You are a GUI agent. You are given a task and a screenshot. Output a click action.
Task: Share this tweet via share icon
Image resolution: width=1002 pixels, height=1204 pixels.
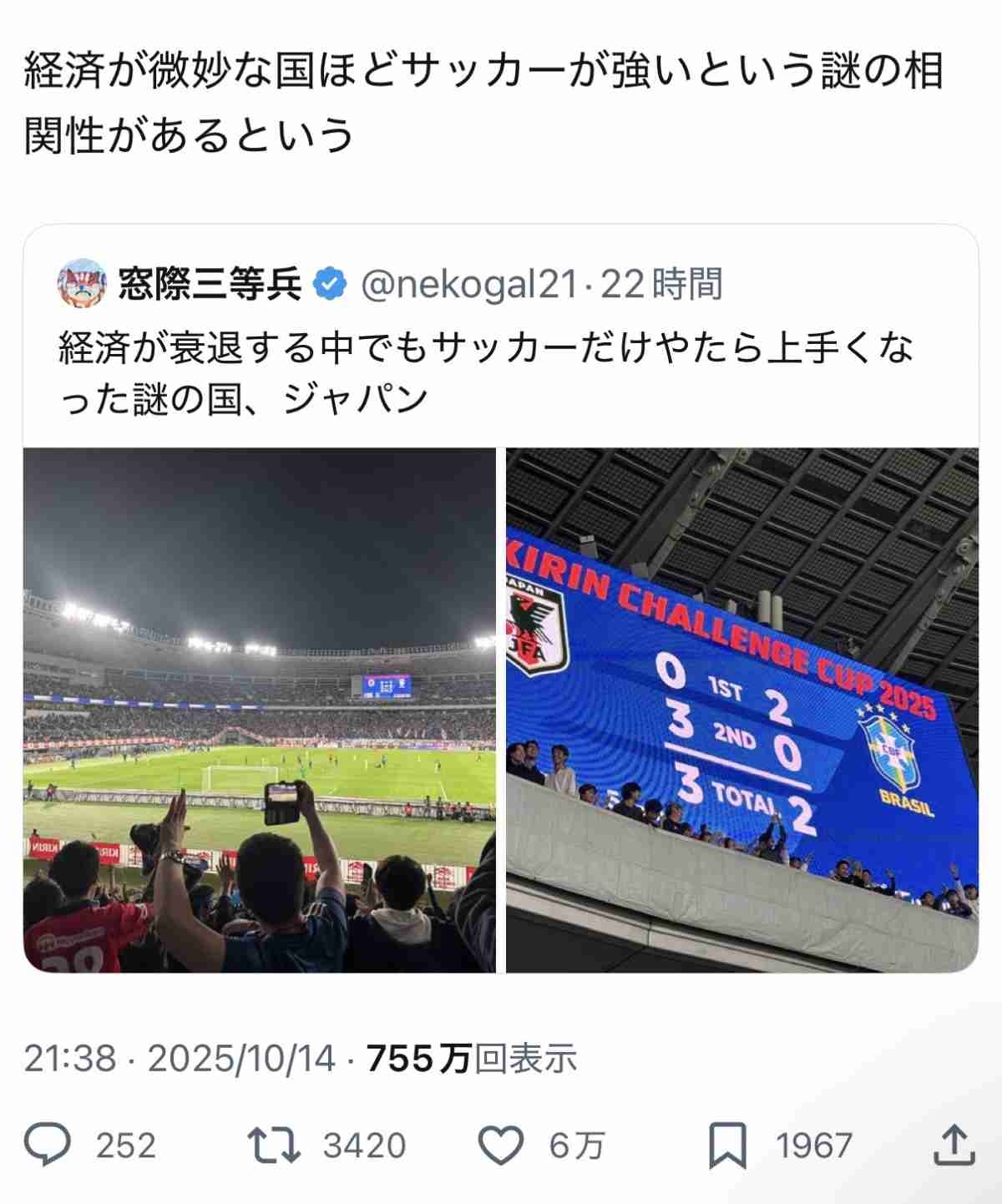coord(953,1145)
